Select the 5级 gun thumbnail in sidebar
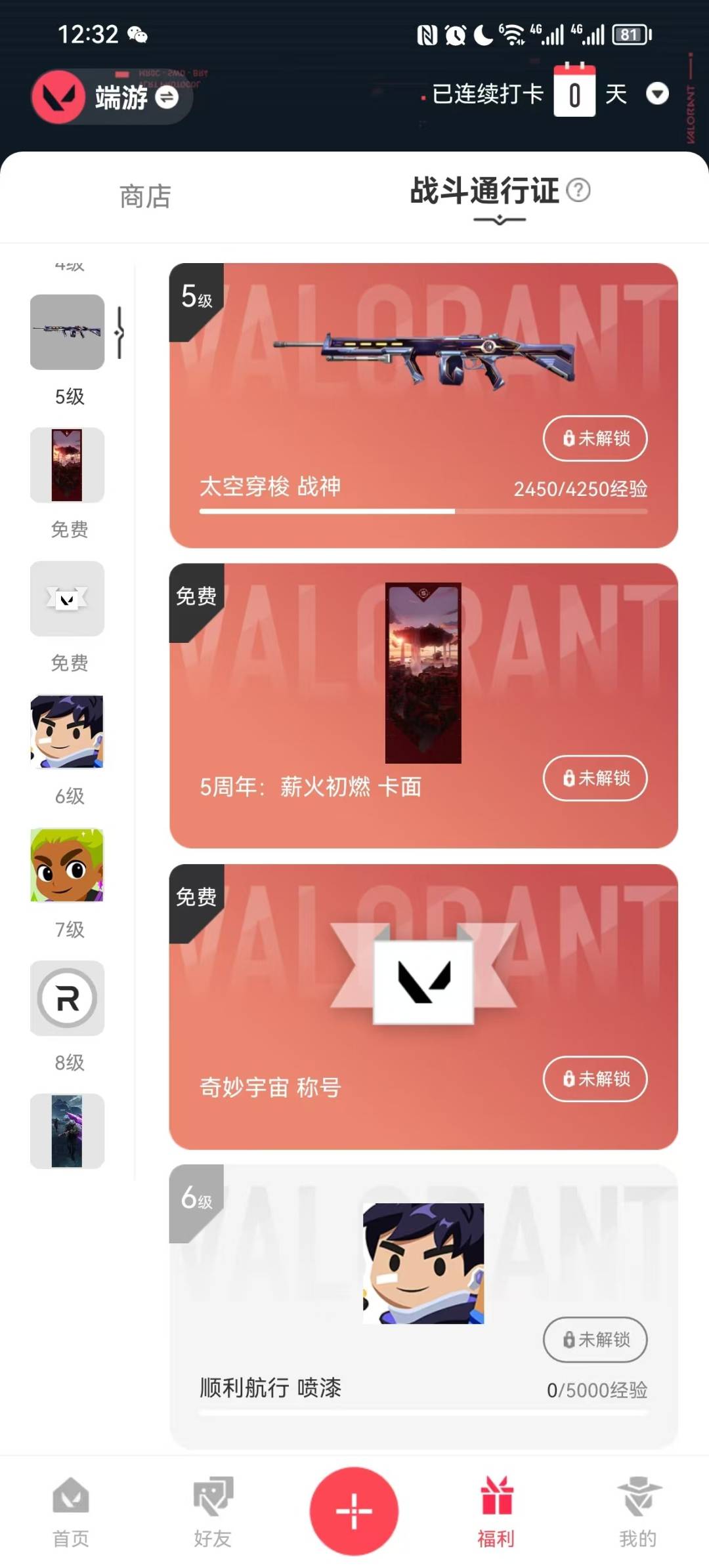709x1568 pixels. pyautogui.click(x=67, y=332)
